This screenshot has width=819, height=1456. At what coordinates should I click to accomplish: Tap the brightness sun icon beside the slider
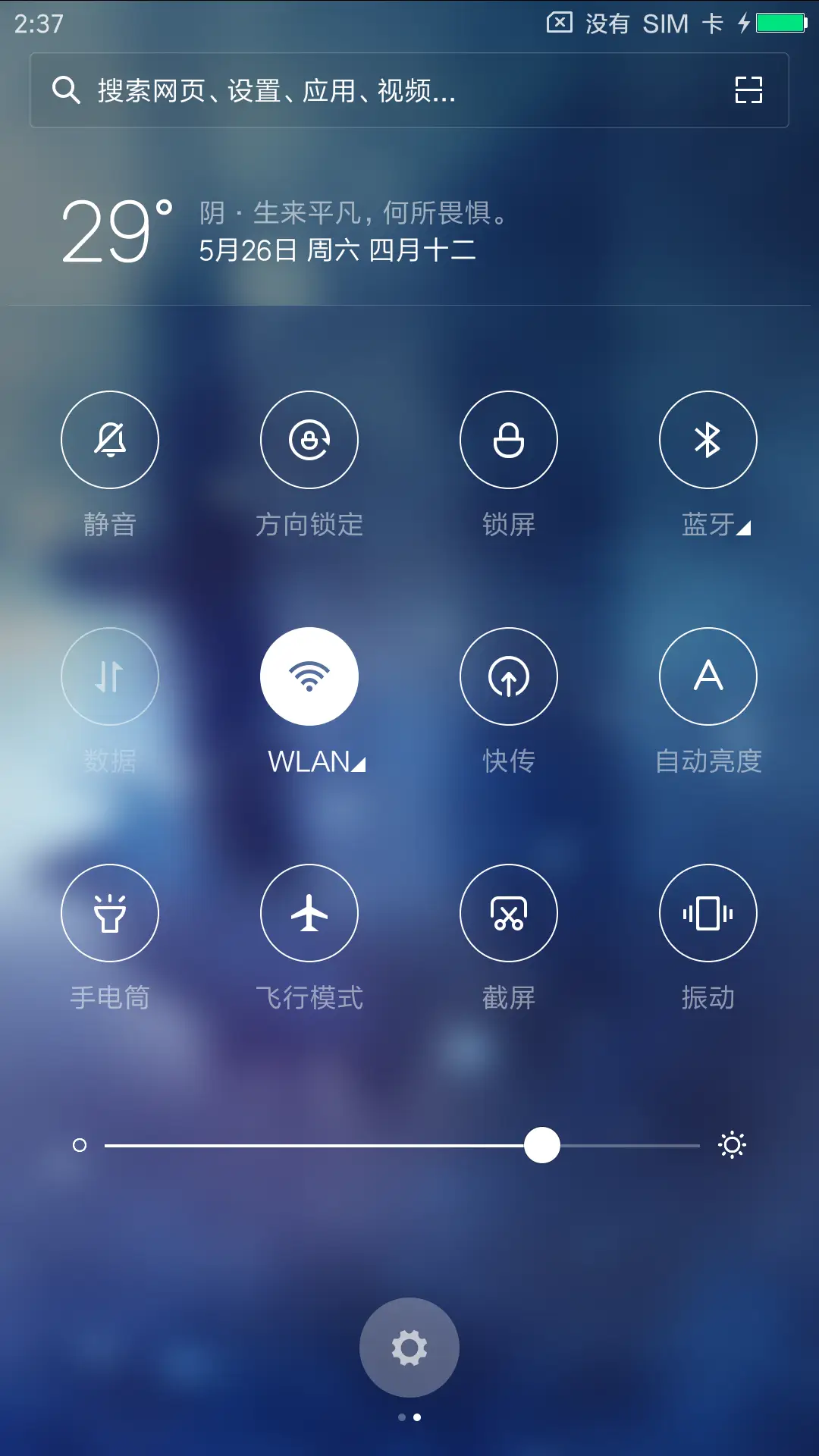[x=733, y=1146]
